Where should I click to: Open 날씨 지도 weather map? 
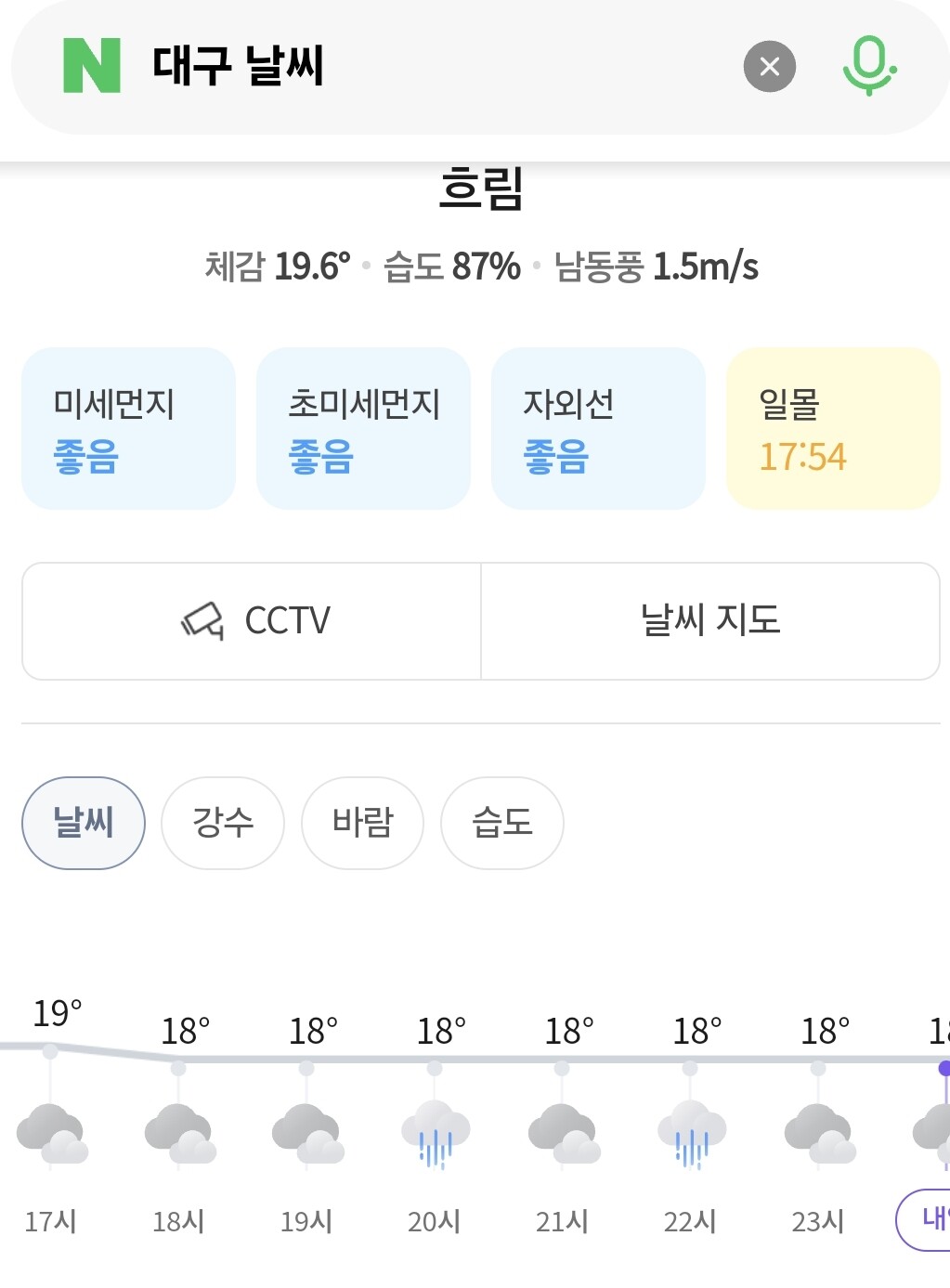click(710, 621)
